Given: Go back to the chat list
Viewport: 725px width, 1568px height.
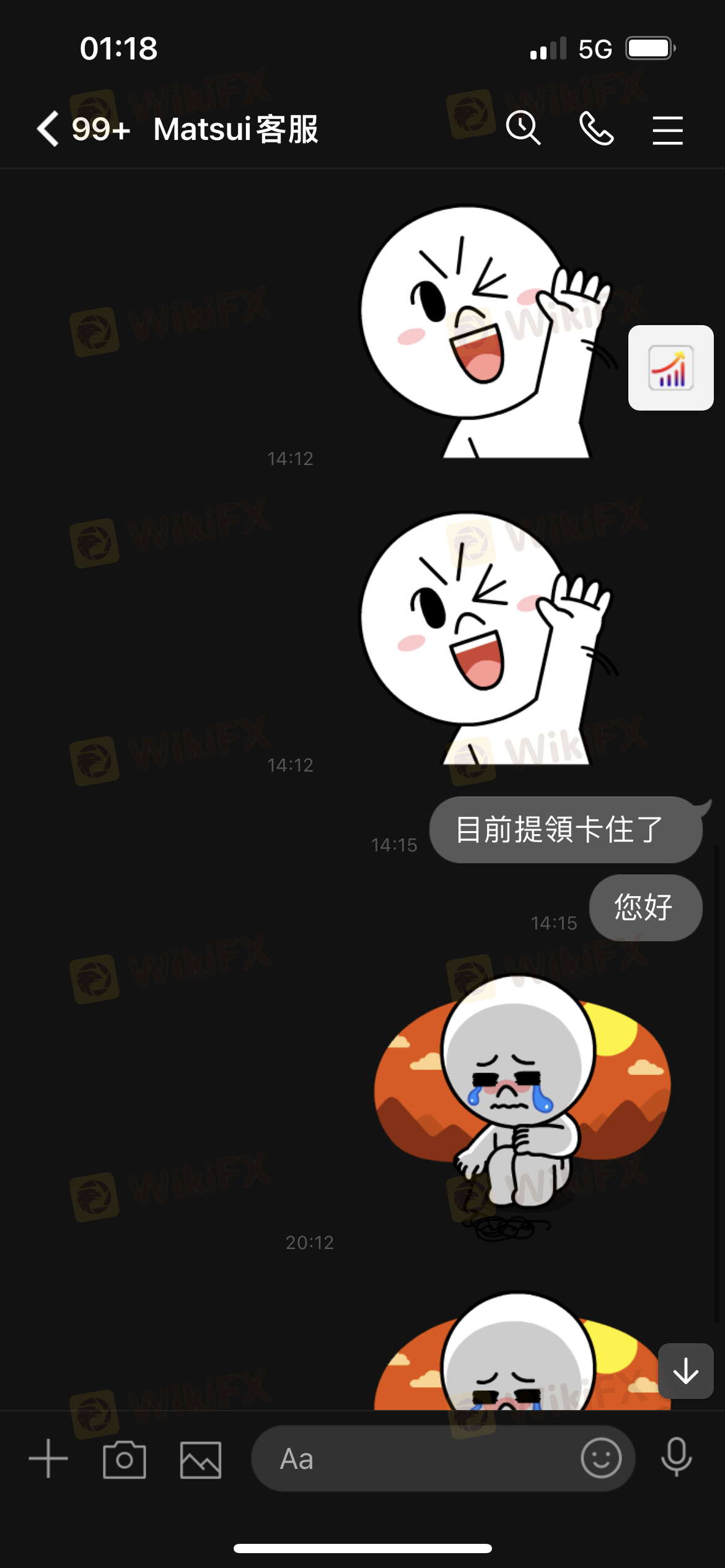Looking at the screenshot, I should (x=48, y=129).
